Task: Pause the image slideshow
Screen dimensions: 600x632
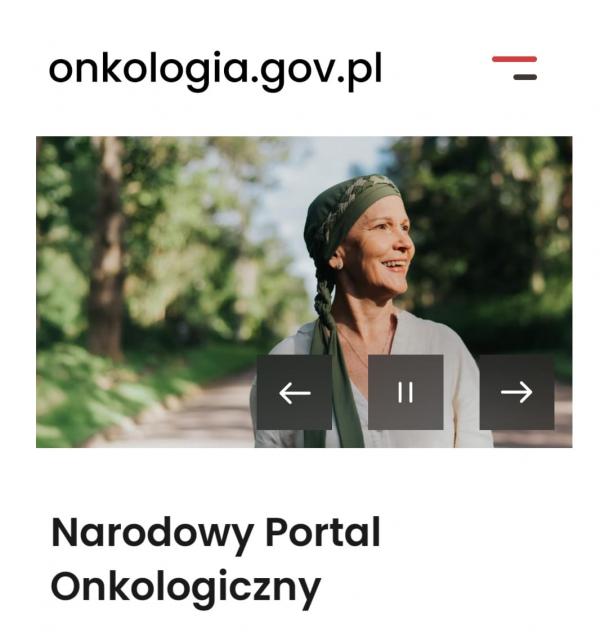Action: (x=405, y=392)
